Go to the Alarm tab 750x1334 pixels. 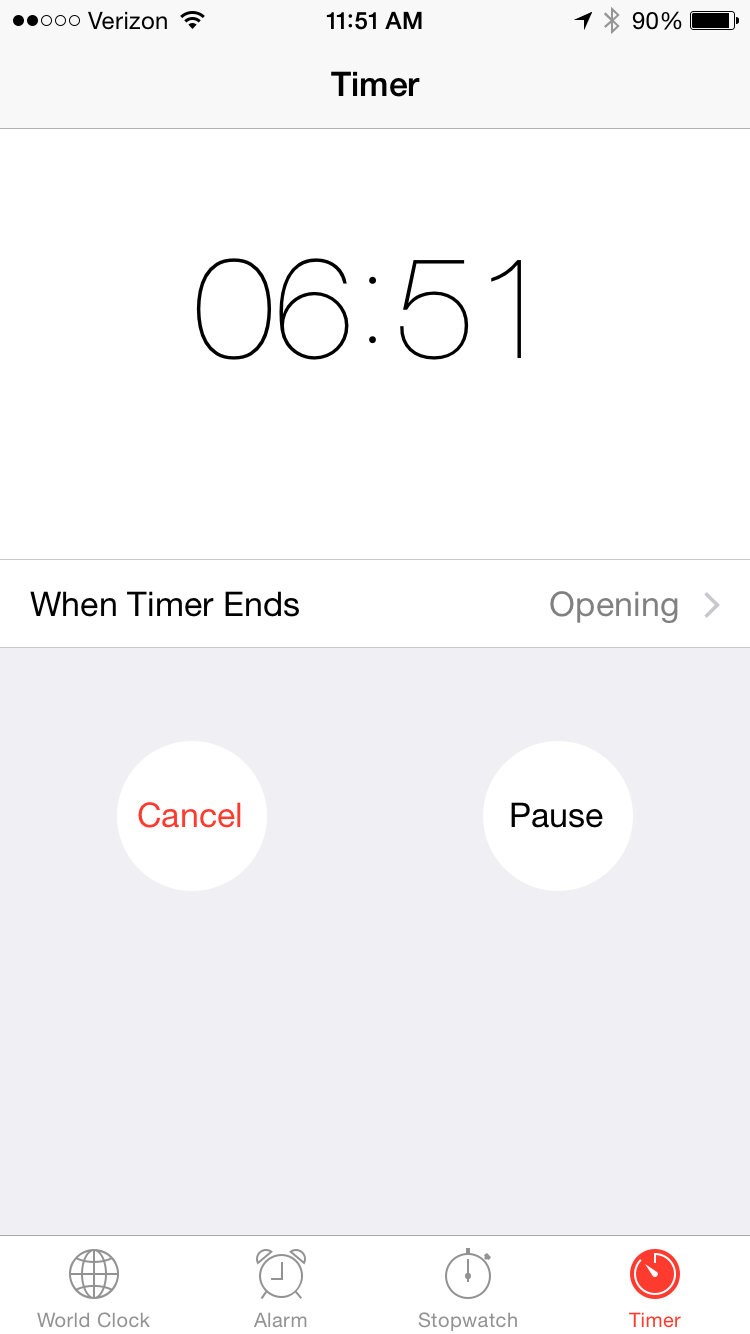[x=281, y=1288]
